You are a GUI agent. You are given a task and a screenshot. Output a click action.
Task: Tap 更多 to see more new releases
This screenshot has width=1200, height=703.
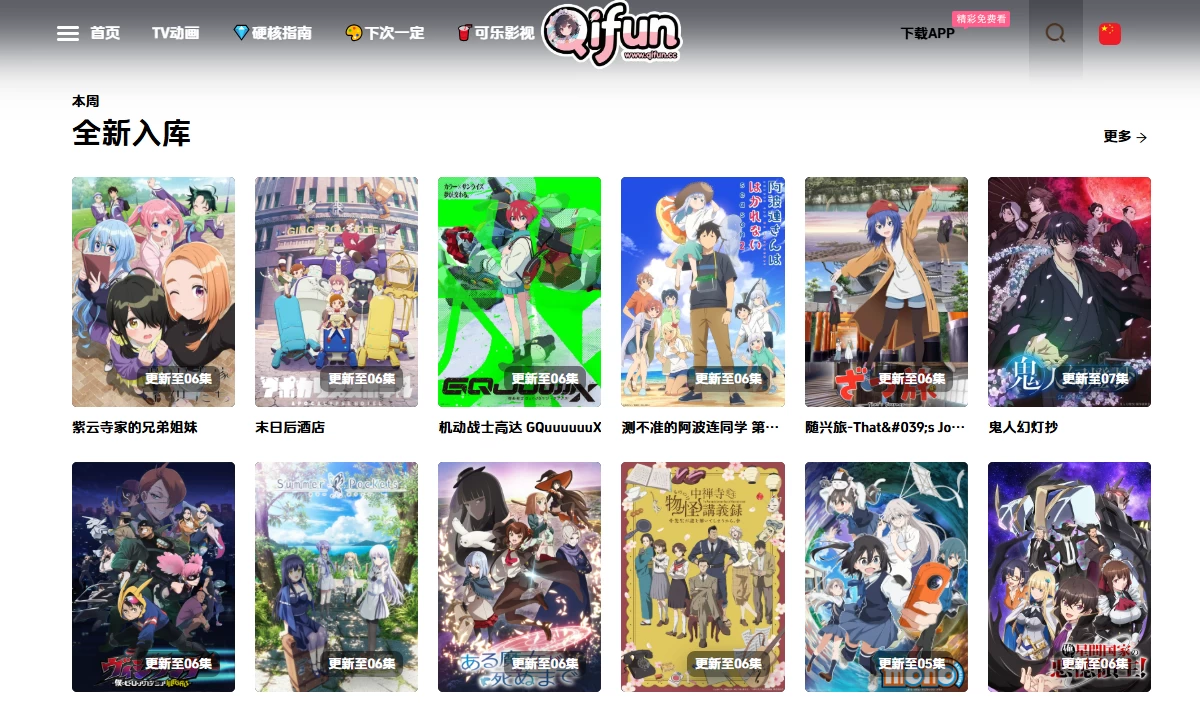tap(1125, 137)
